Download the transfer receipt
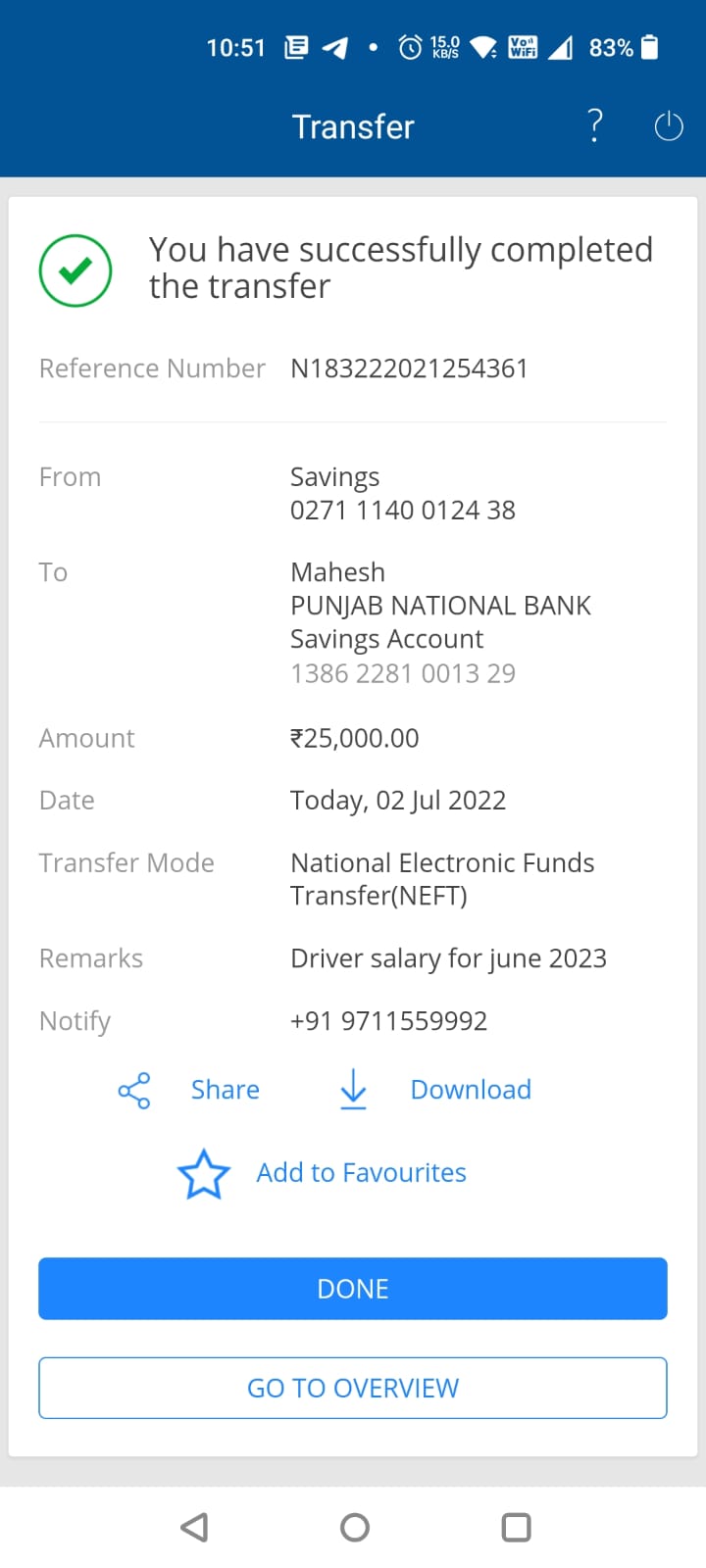This screenshot has width=706, height=1568. point(435,1090)
